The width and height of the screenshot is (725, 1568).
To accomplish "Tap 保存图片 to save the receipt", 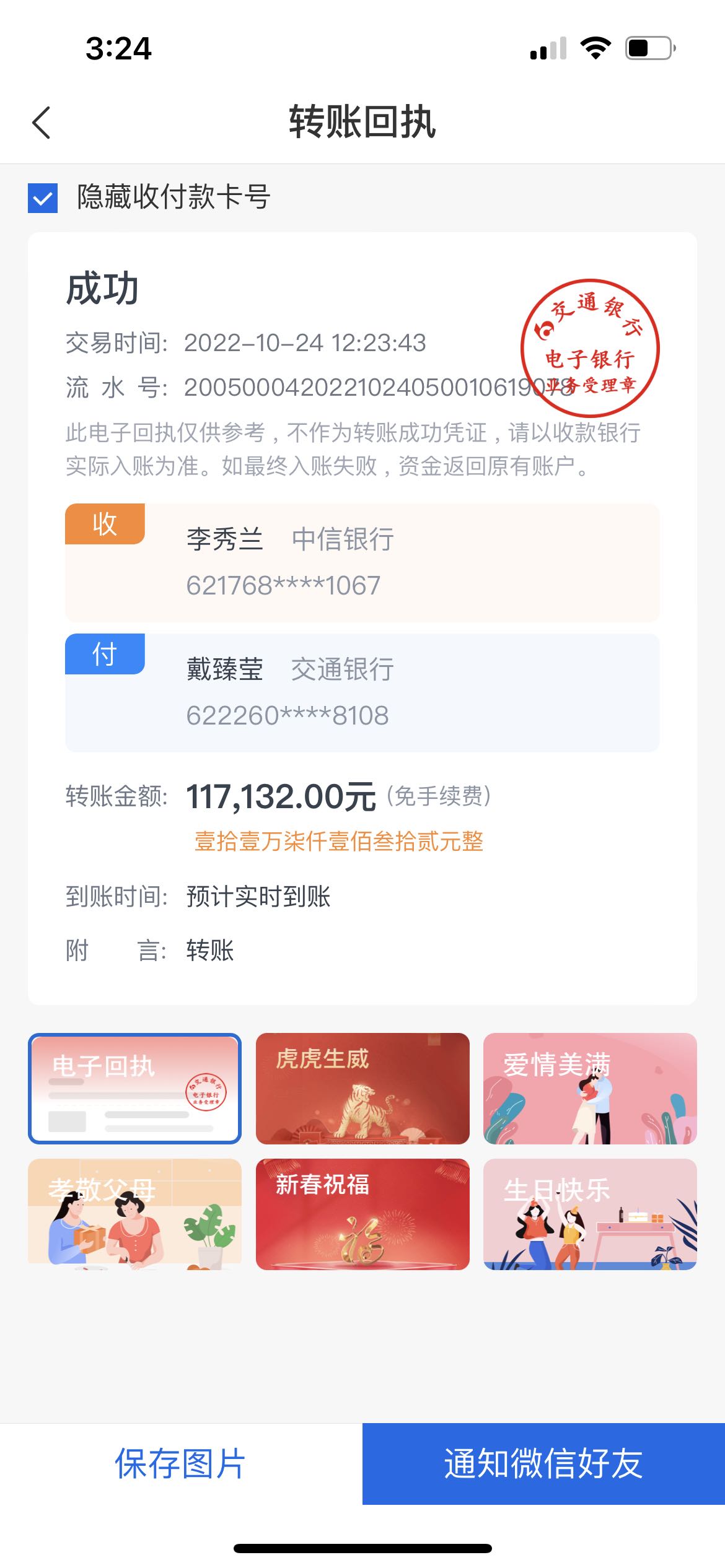I will 181,1464.
